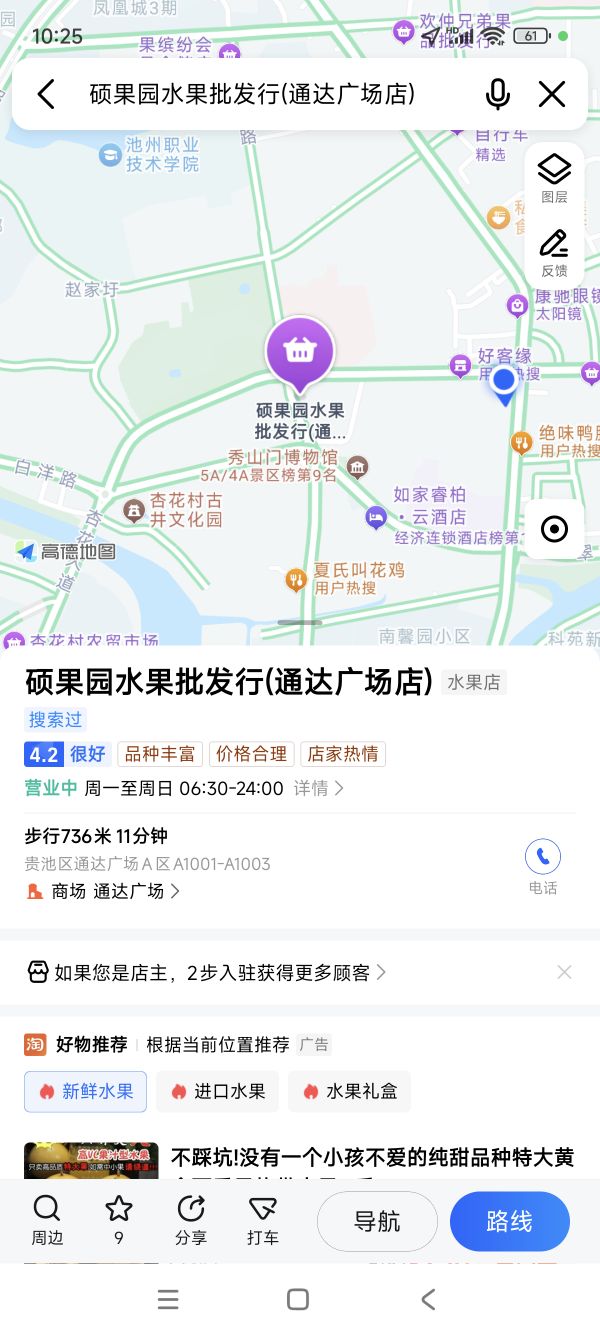
Task: Tap the system home button
Action: click(x=298, y=1299)
